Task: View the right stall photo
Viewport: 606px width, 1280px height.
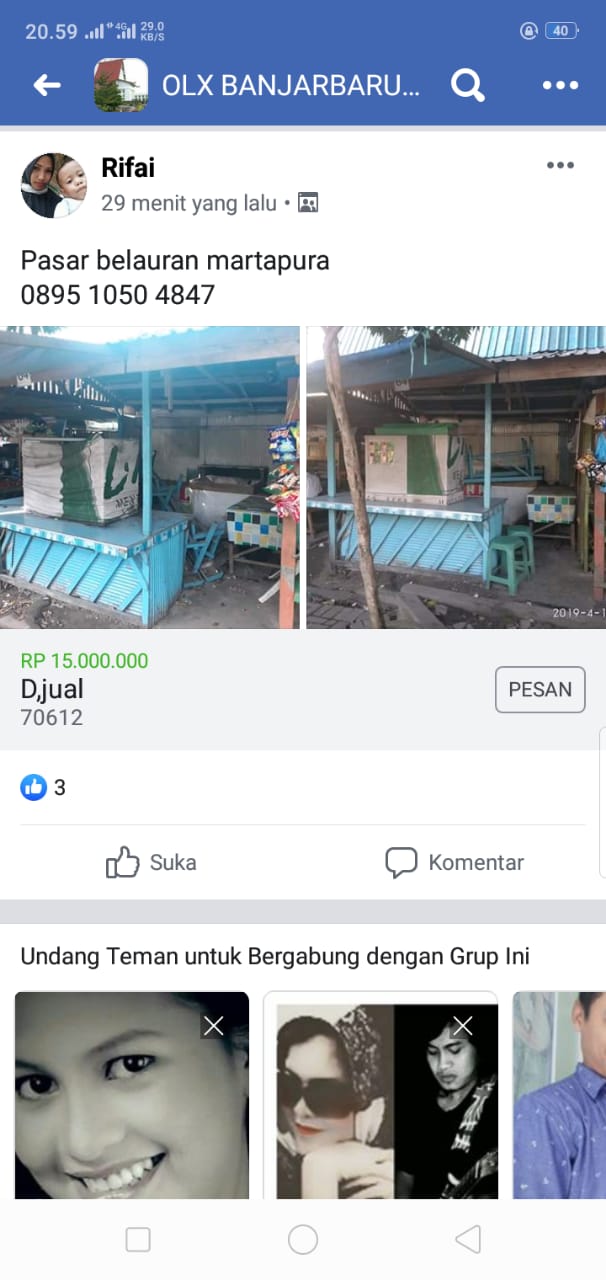Action: coord(456,477)
